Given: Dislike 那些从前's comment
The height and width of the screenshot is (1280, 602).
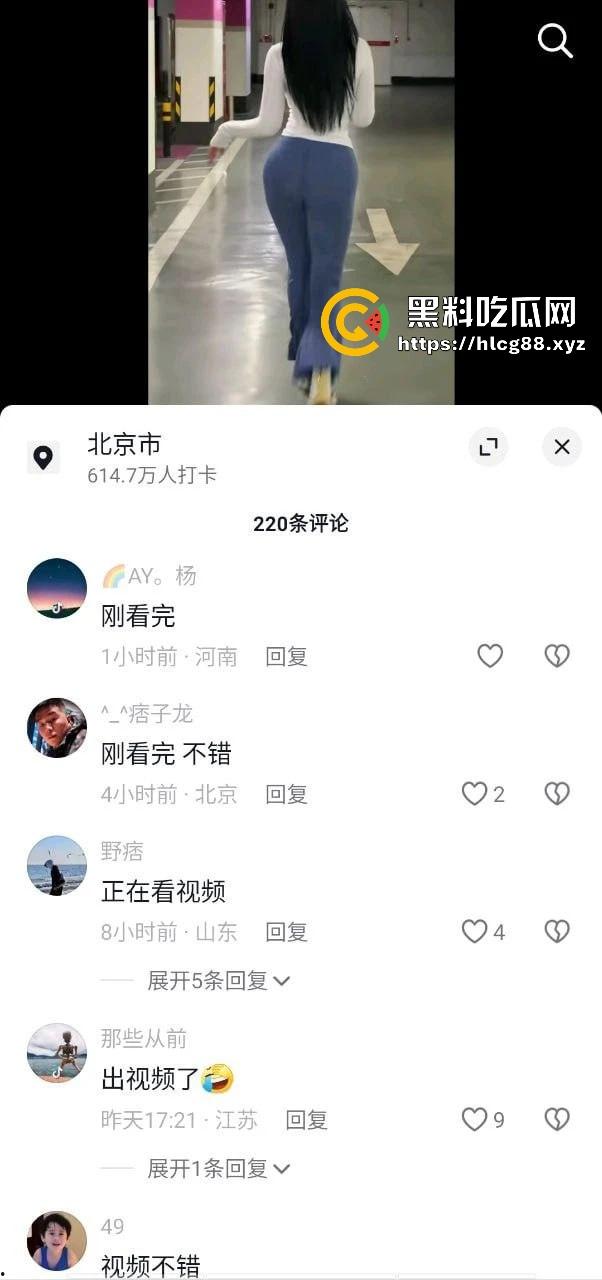Looking at the screenshot, I should pos(556,1120).
